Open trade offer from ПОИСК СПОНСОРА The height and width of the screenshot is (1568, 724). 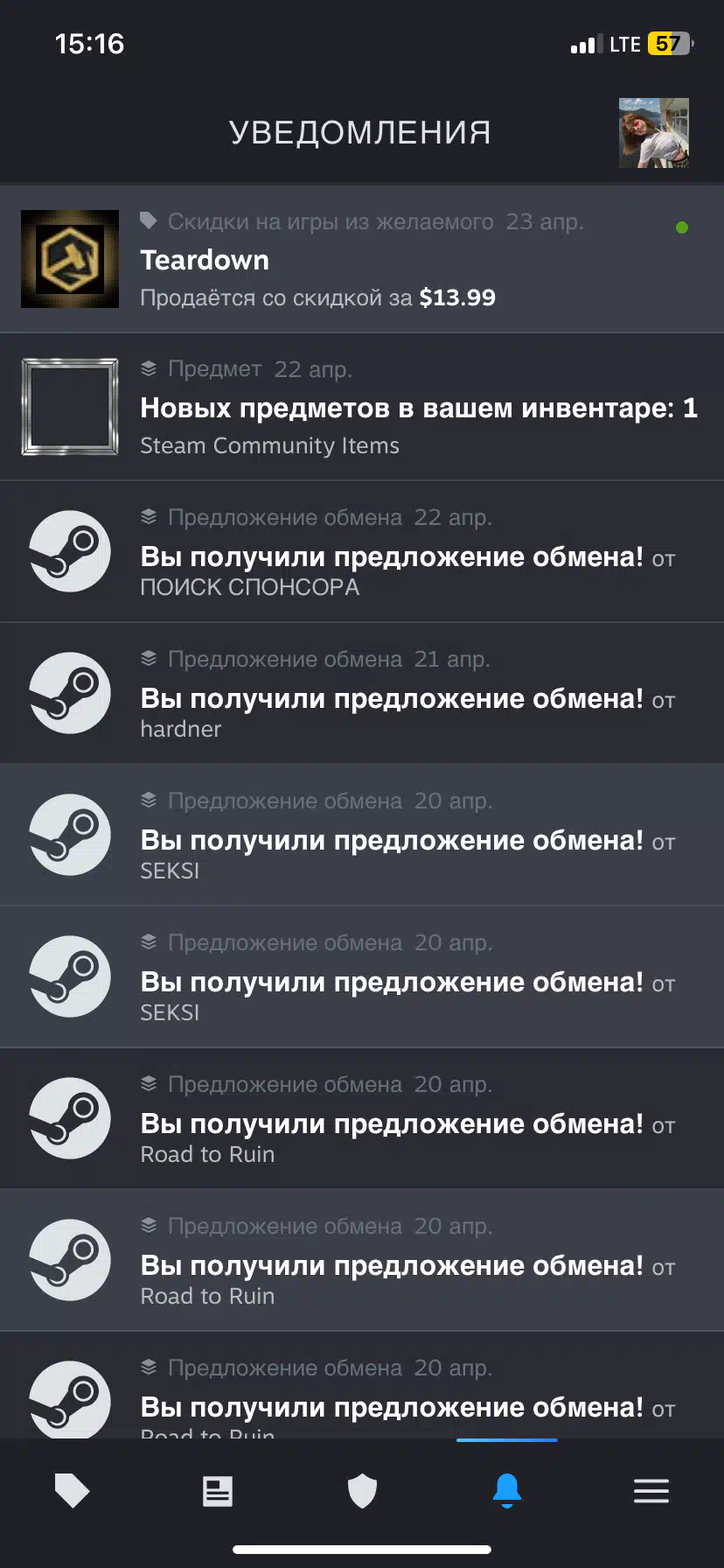[362, 552]
